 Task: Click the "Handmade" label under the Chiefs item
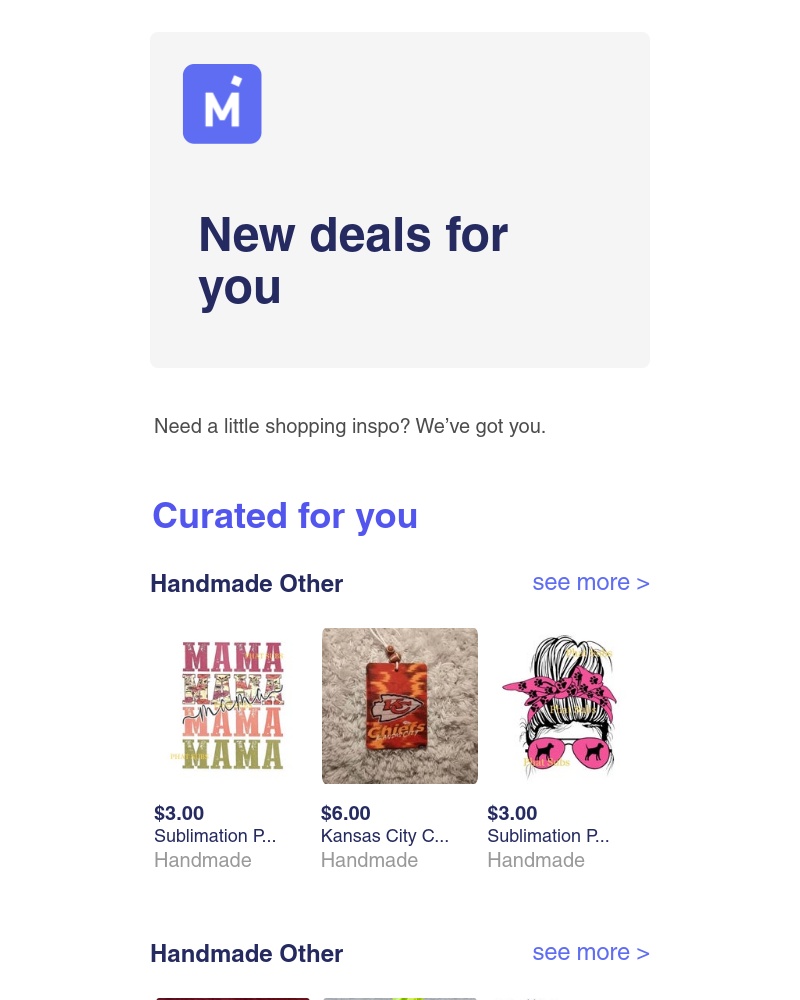[369, 860]
